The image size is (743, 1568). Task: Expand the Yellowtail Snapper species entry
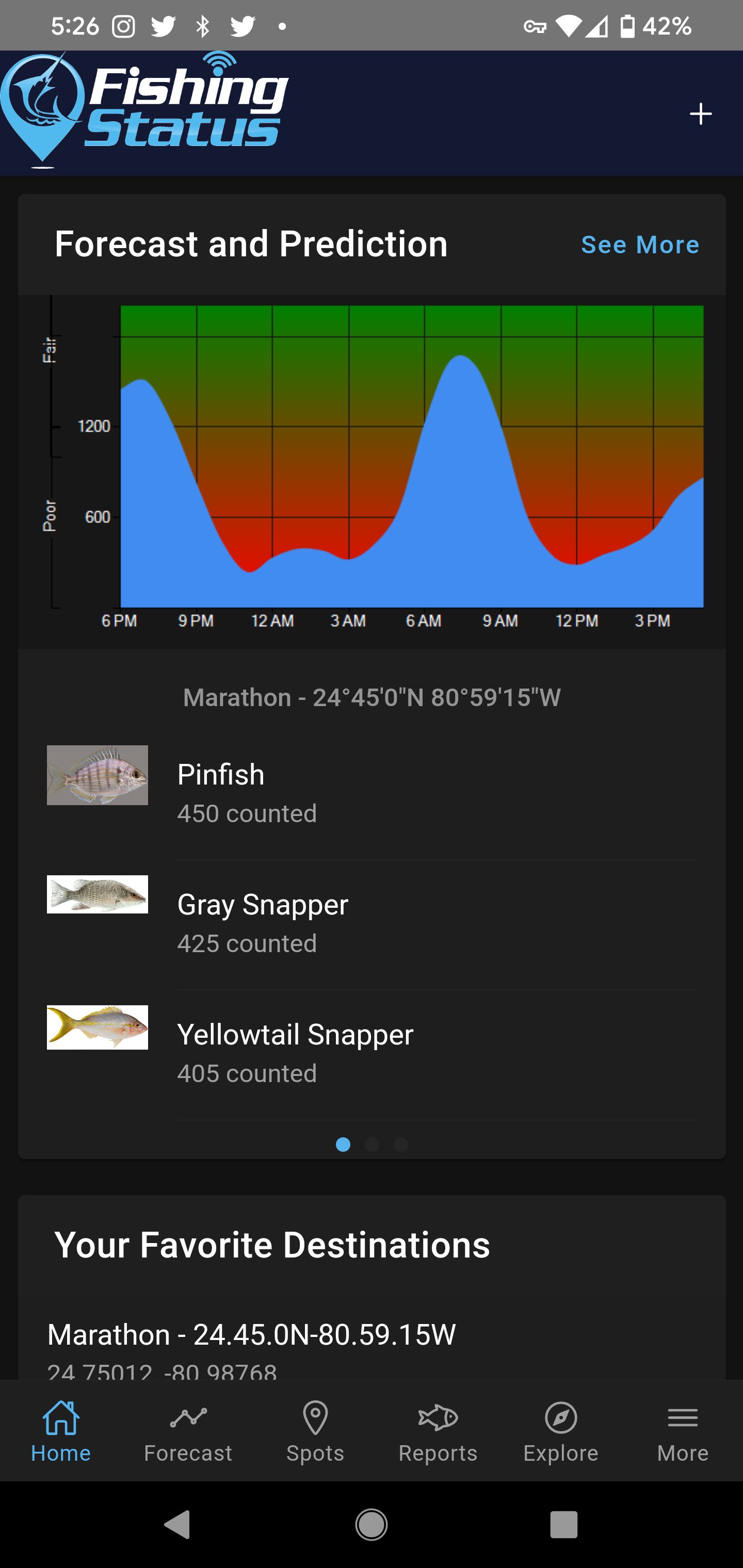point(372,1050)
